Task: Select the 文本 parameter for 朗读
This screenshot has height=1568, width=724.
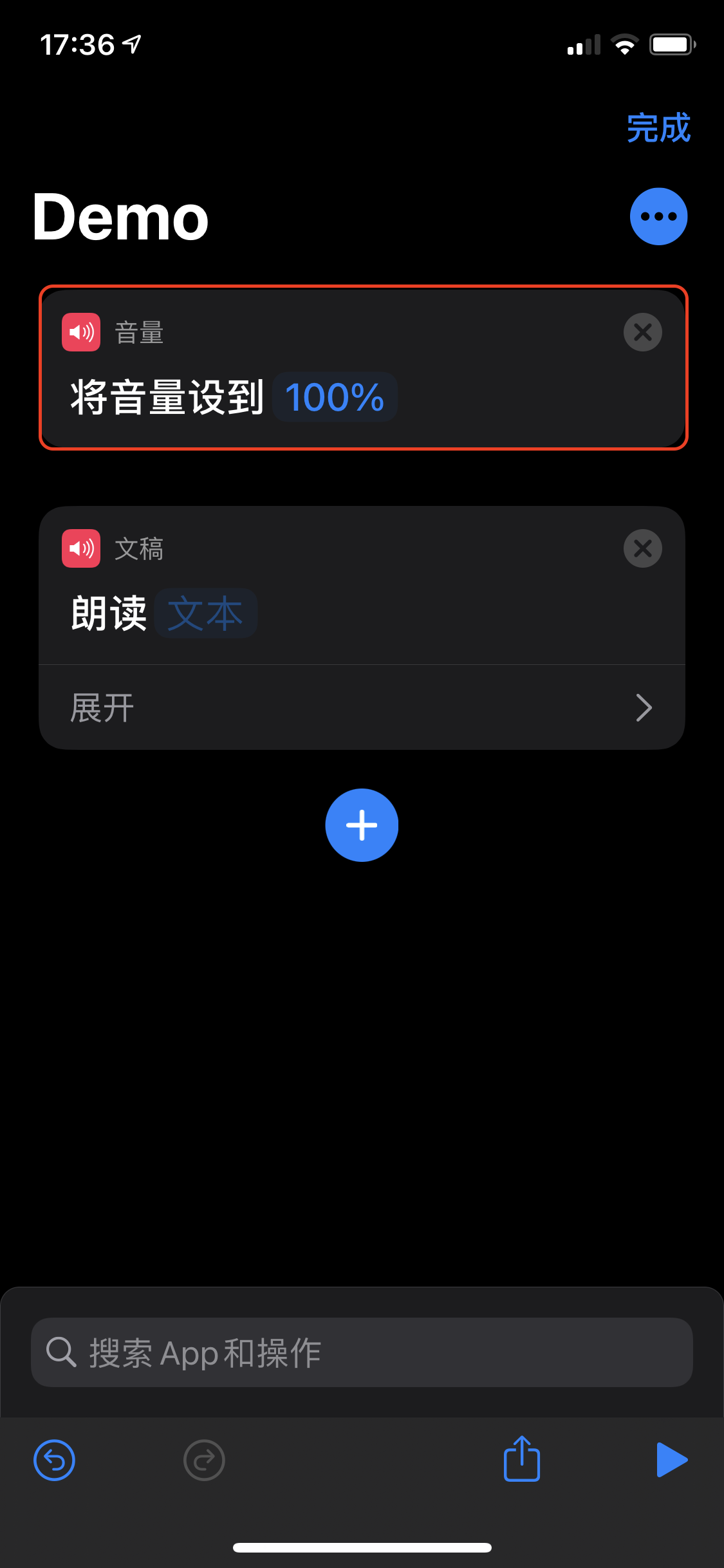Action: tap(205, 613)
